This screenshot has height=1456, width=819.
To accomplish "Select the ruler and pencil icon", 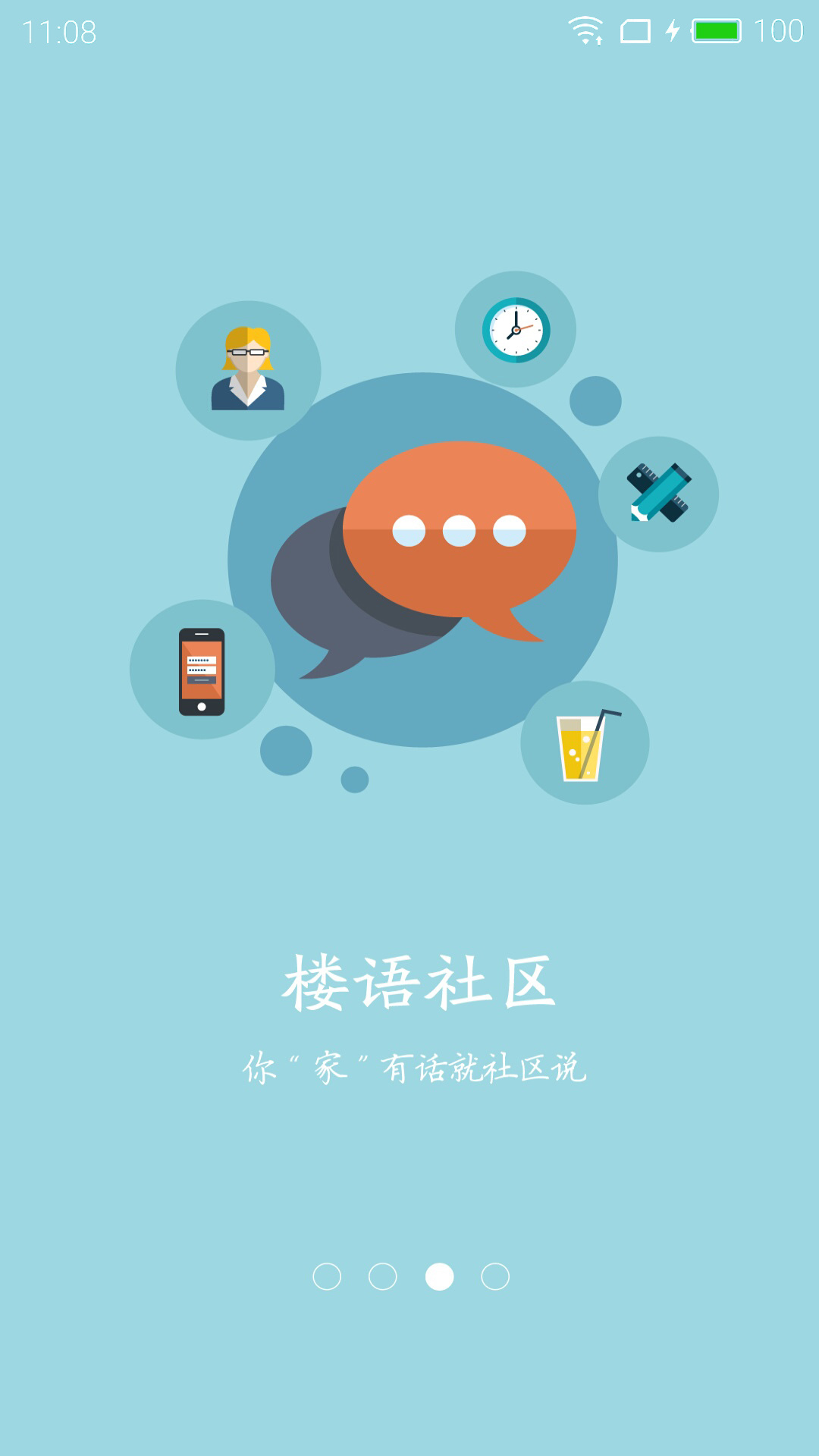I will tap(658, 494).
